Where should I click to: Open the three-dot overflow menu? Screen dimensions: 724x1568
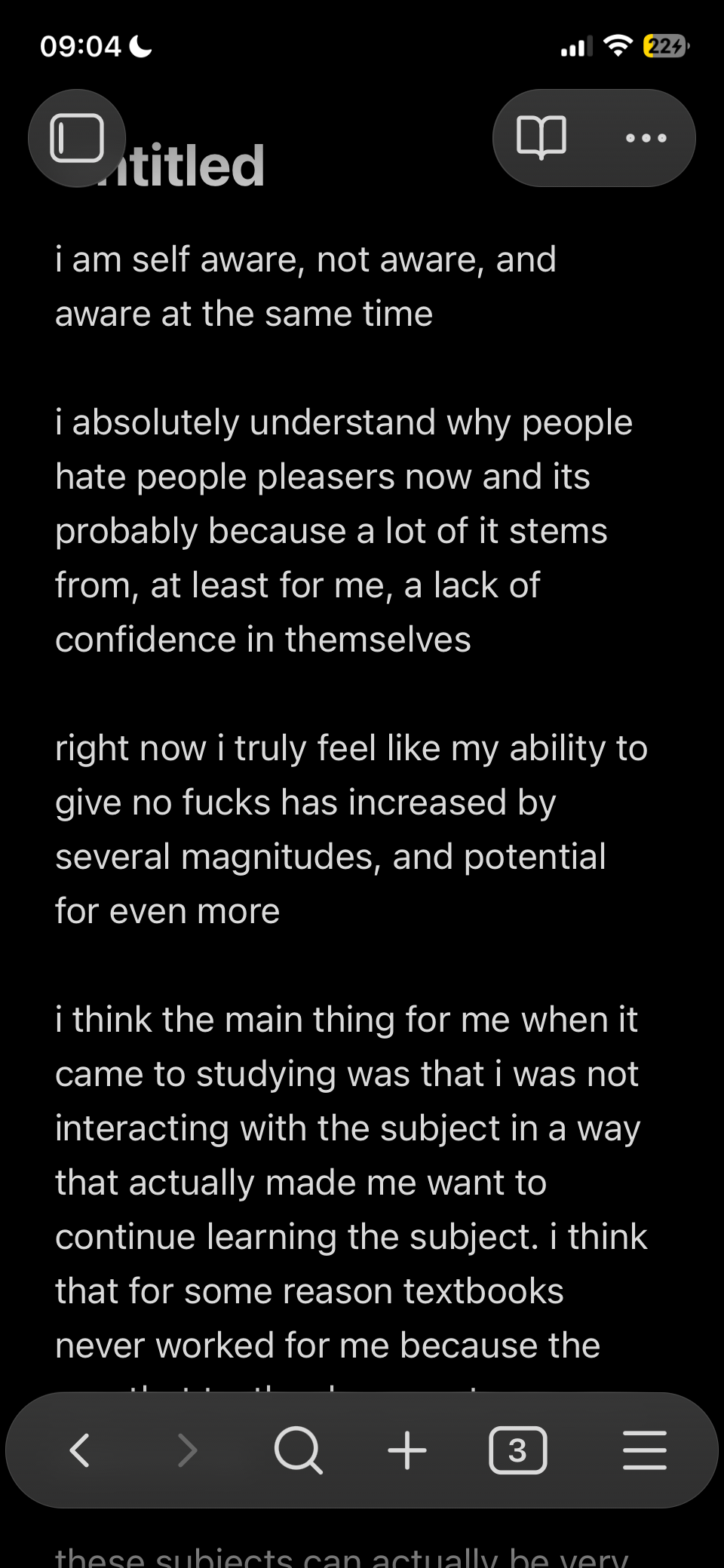coord(646,138)
